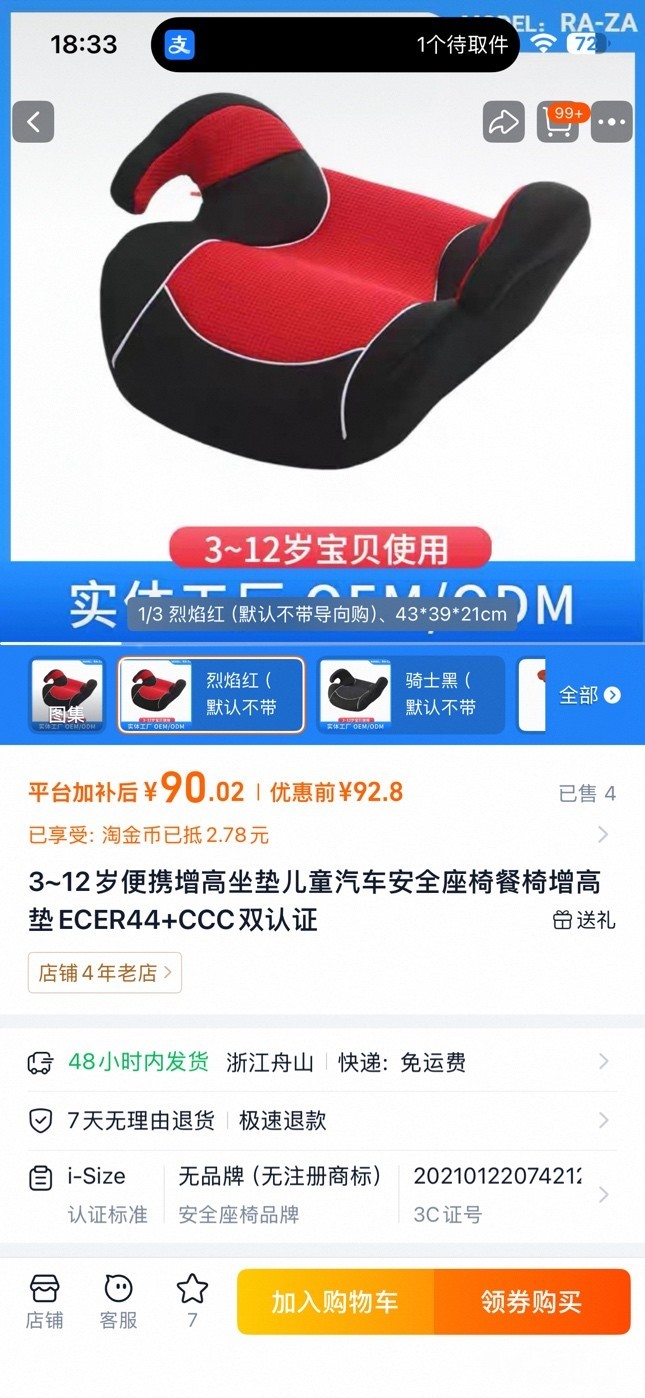Tap 领券购买 to buy with coupon
This screenshot has height=1398, width=645.
532,1302
